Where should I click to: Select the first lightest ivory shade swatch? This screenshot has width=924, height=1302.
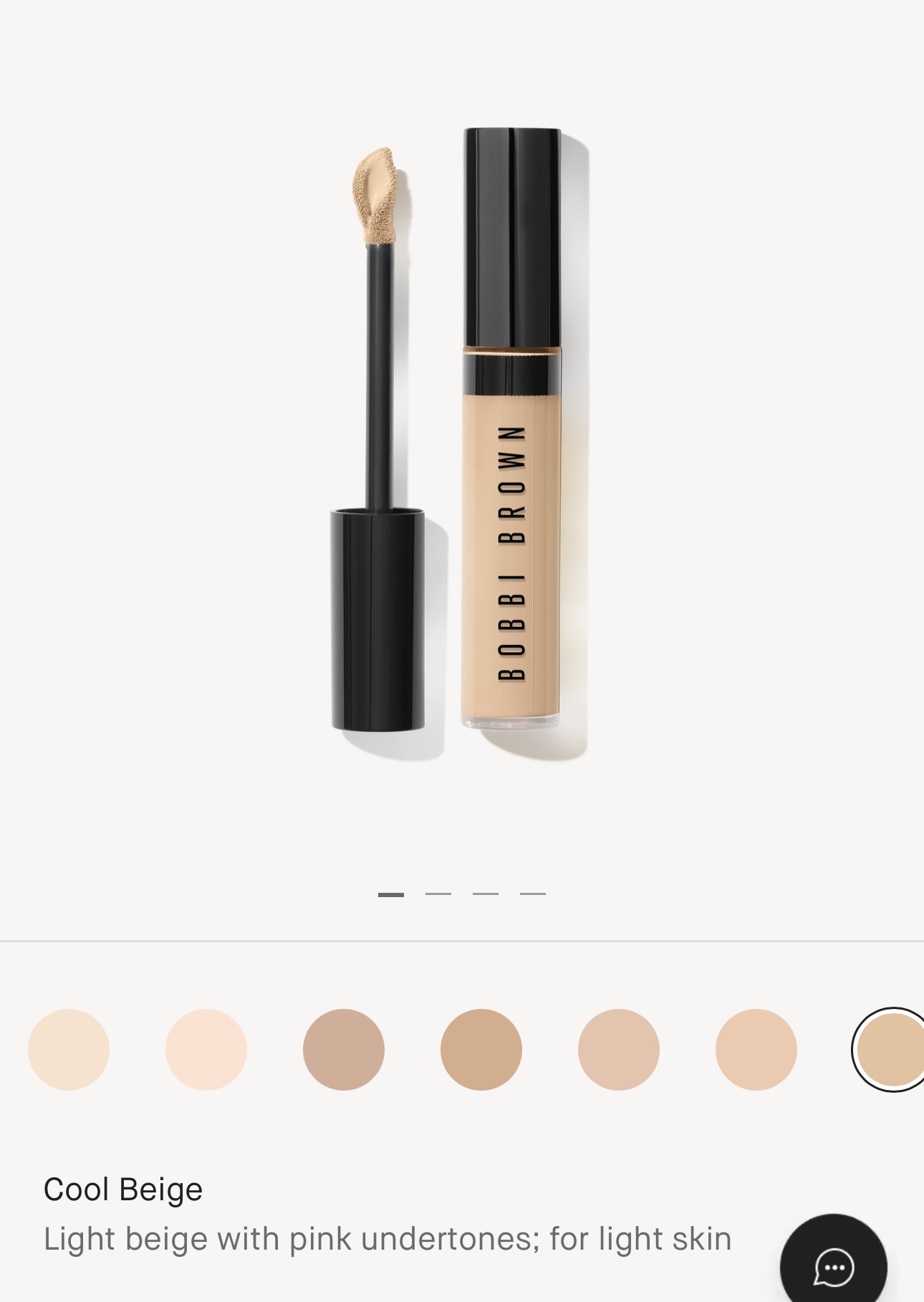pos(69,1049)
